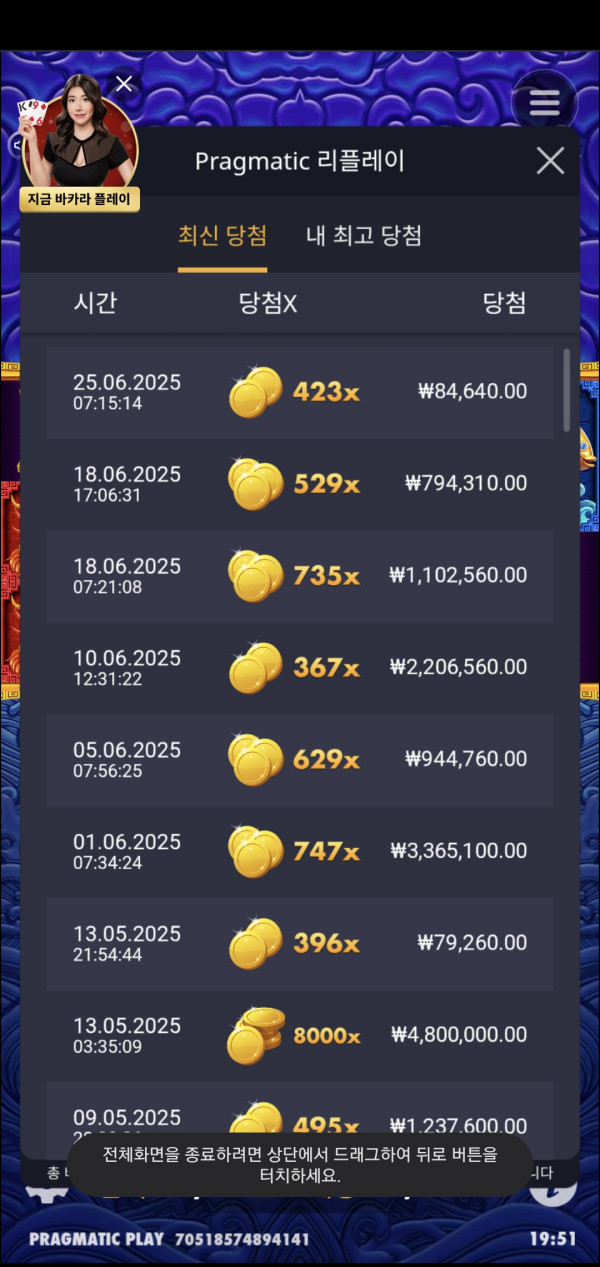Play the 8000x replay worth ₩4,800,000.00
The height and width of the screenshot is (1267, 600).
(x=300, y=1036)
